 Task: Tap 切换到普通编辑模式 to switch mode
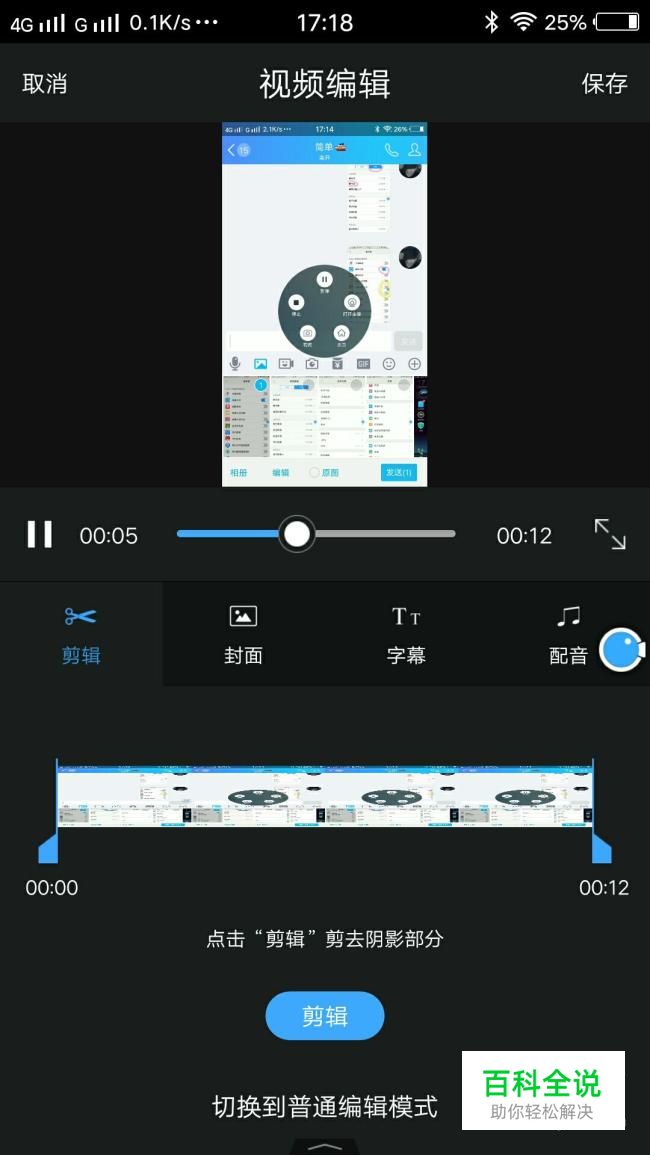click(x=325, y=1106)
